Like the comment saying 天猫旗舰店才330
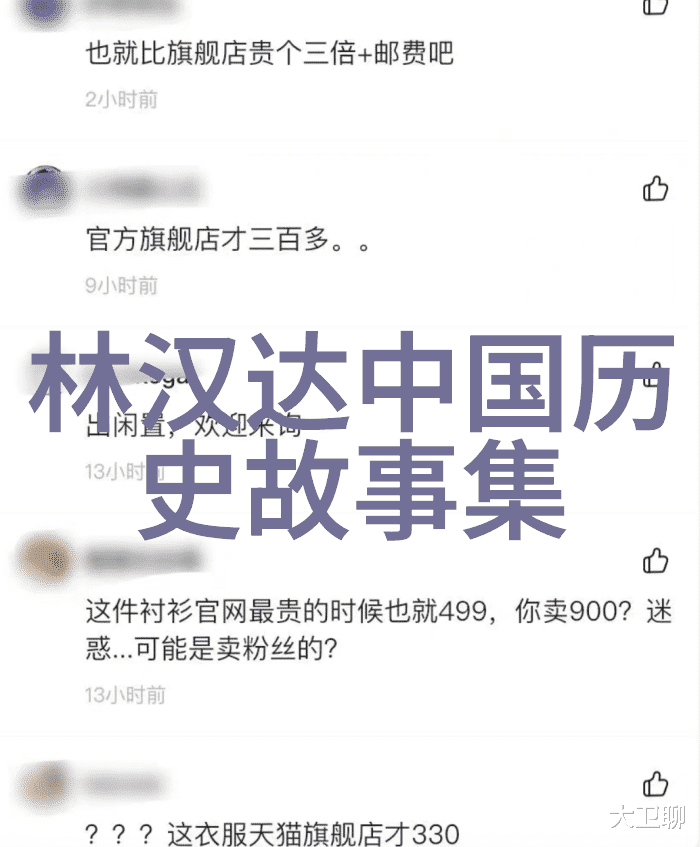Image resolution: width=700 pixels, height=847 pixels. [656, 782]
